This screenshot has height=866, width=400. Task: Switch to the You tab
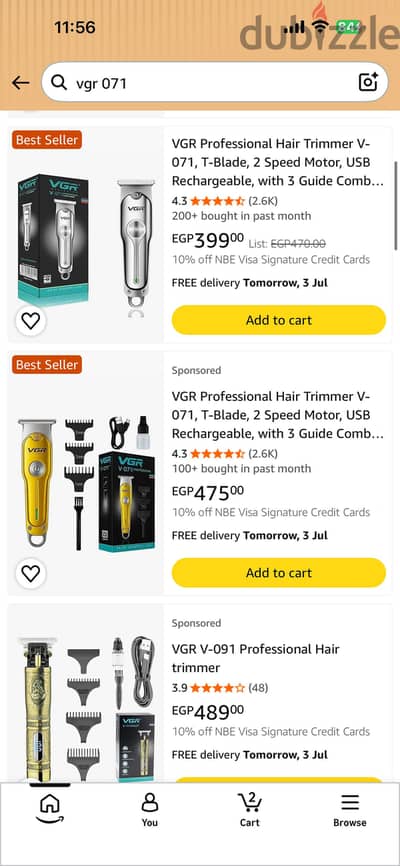[149, 810]
